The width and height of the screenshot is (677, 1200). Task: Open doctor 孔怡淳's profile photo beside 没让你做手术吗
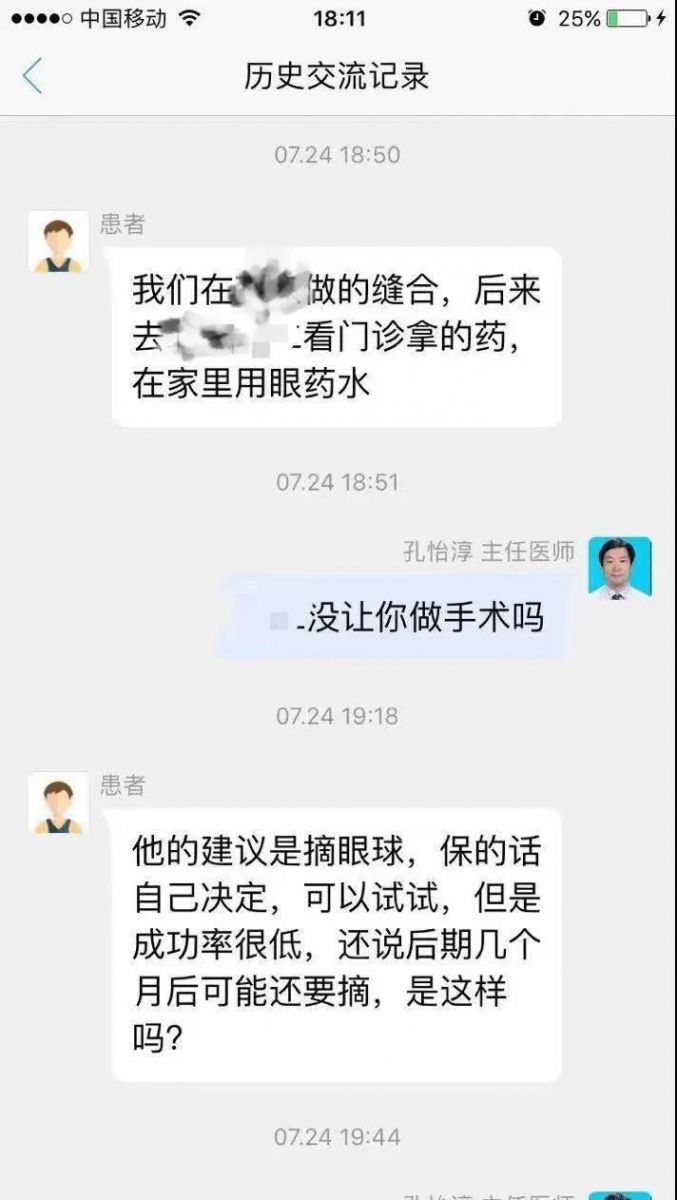click(619, 568)
